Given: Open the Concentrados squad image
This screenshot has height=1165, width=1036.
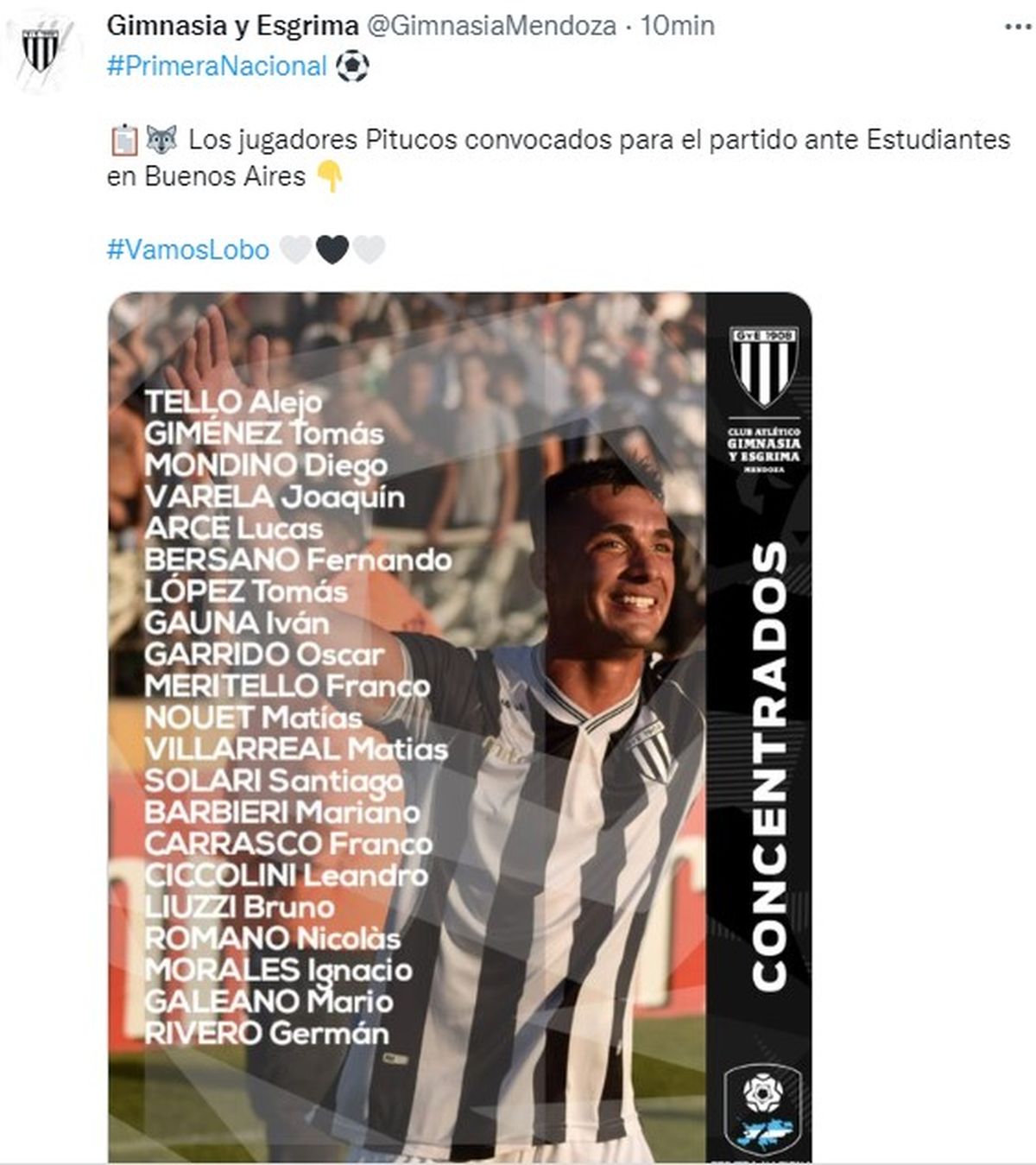Looking at the screenshot, I should [x=459, y=725].
